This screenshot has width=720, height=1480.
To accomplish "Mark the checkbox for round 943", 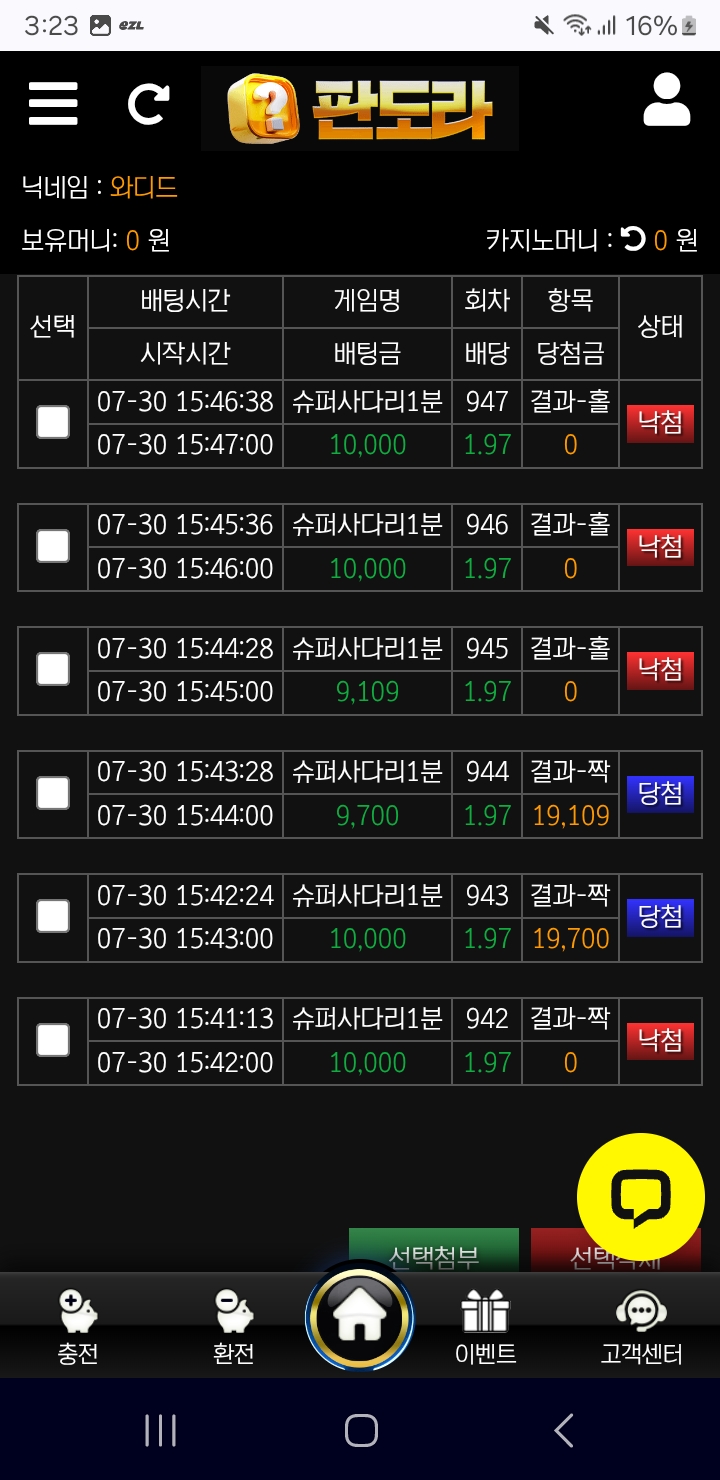I will [53, 916].
